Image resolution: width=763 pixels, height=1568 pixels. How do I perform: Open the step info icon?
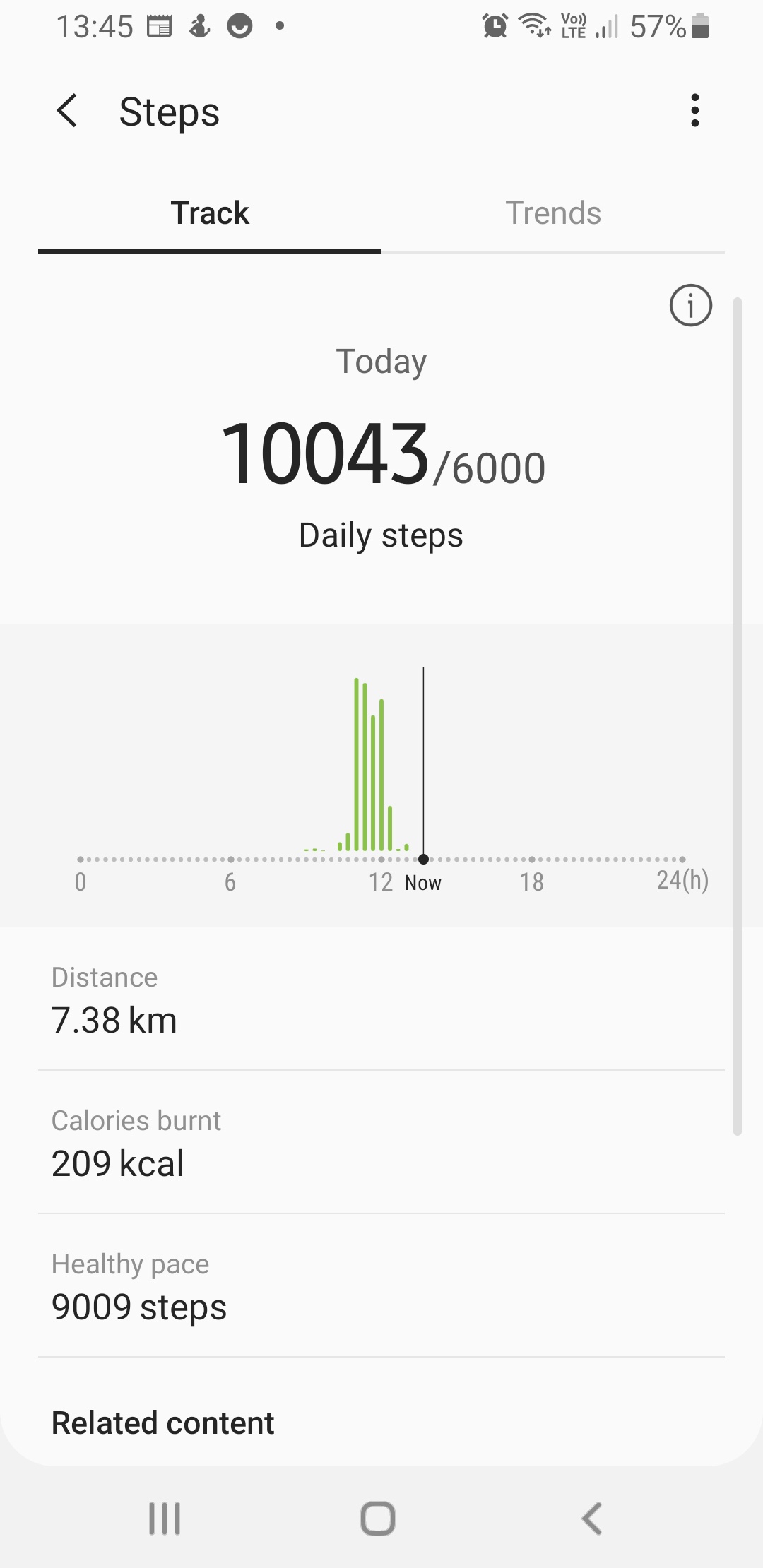(x=690, y=305)
